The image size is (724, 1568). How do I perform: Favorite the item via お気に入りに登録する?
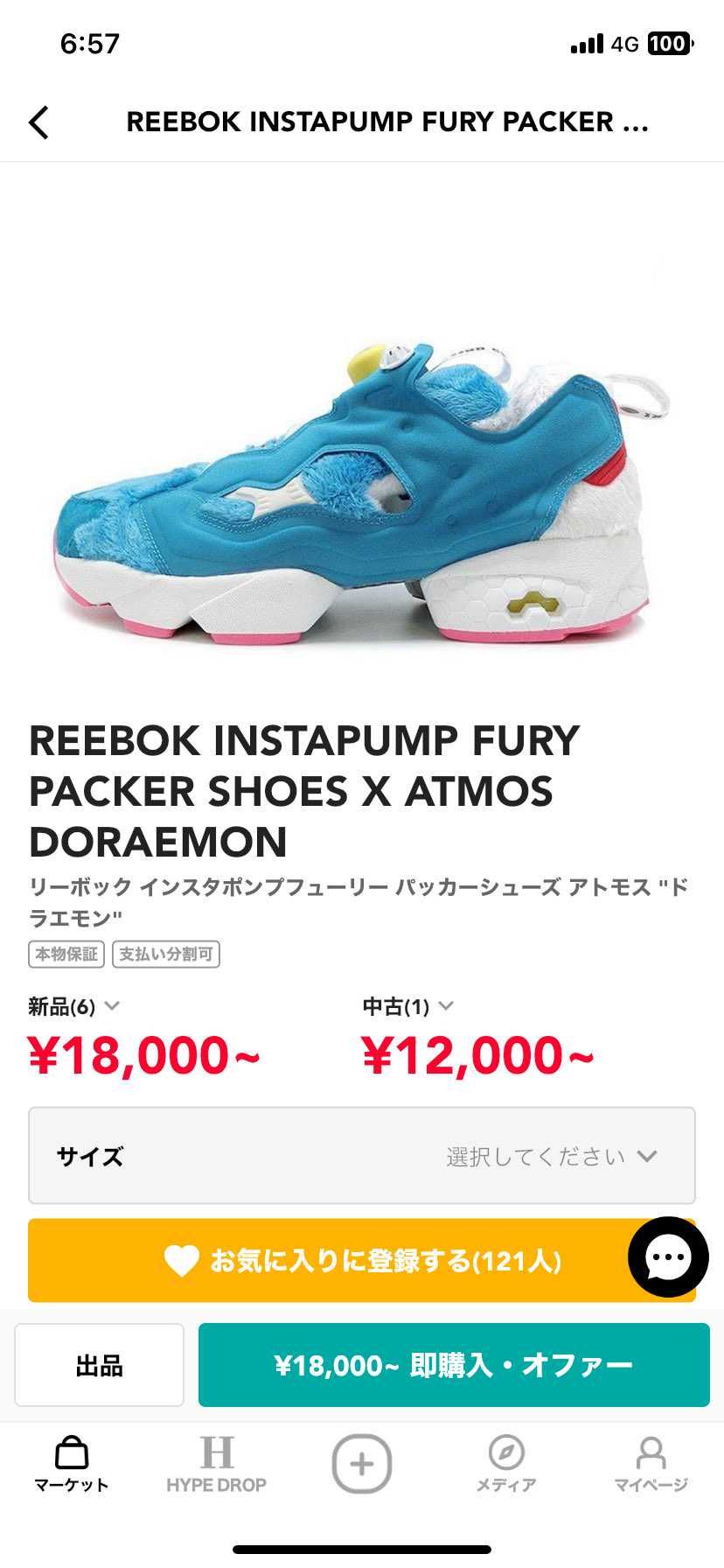[x=361, y=1260]
